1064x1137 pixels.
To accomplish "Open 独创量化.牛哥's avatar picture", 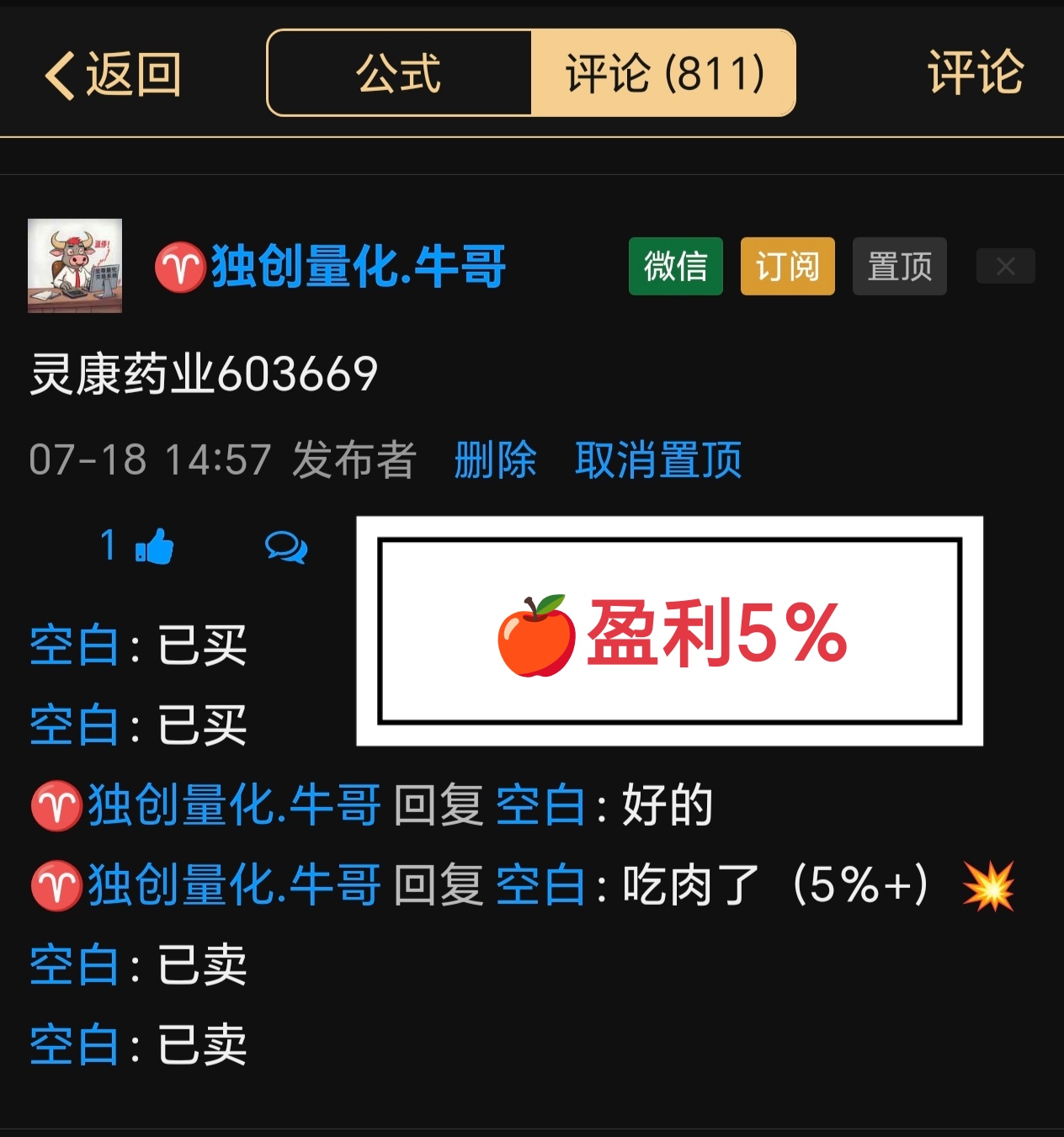I will tap(75, 266).
